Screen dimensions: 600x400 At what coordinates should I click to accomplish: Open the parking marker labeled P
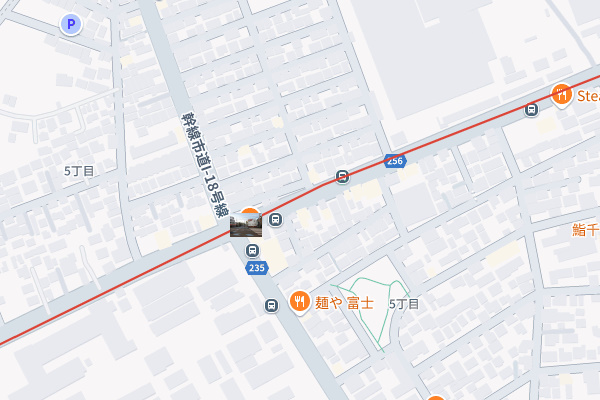70,25
